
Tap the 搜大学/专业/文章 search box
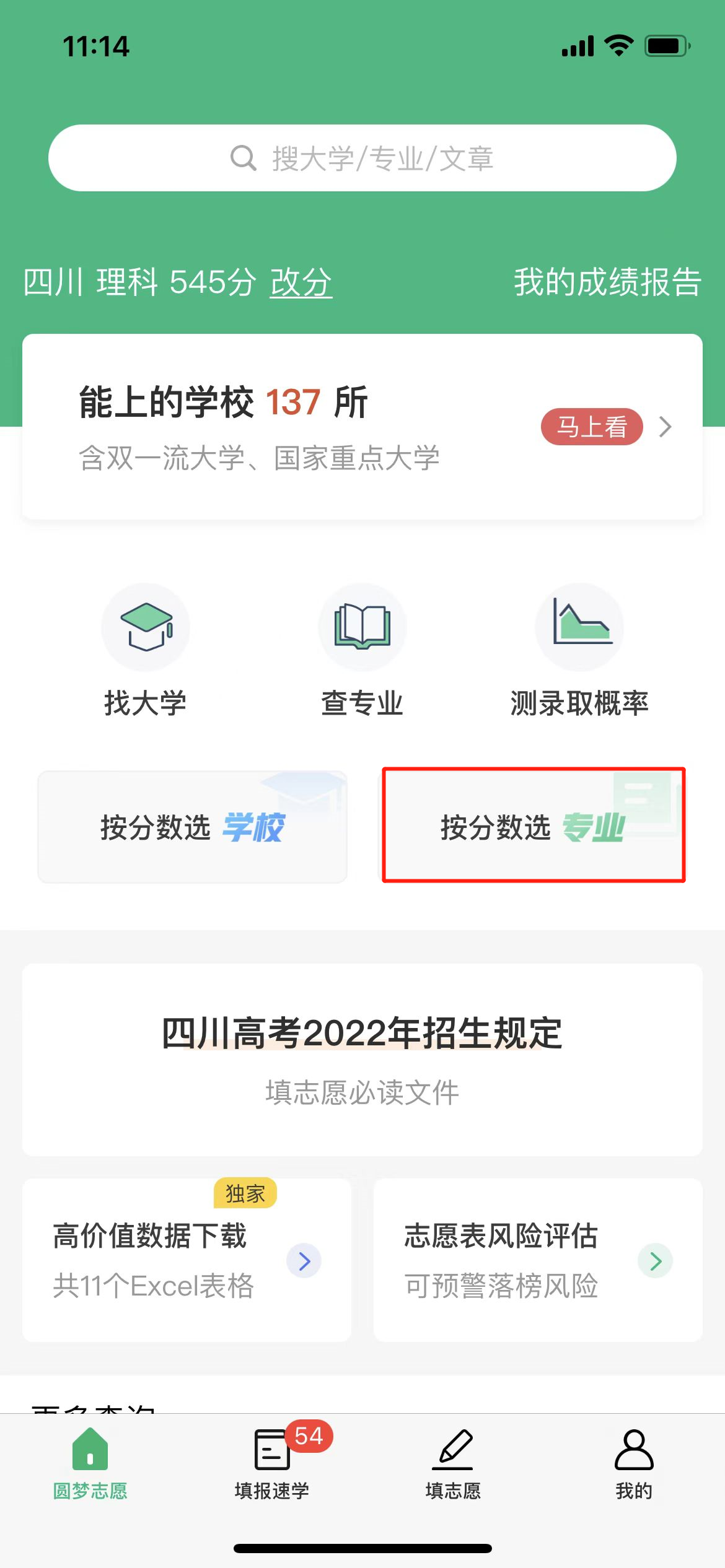[x=362, y=159]
